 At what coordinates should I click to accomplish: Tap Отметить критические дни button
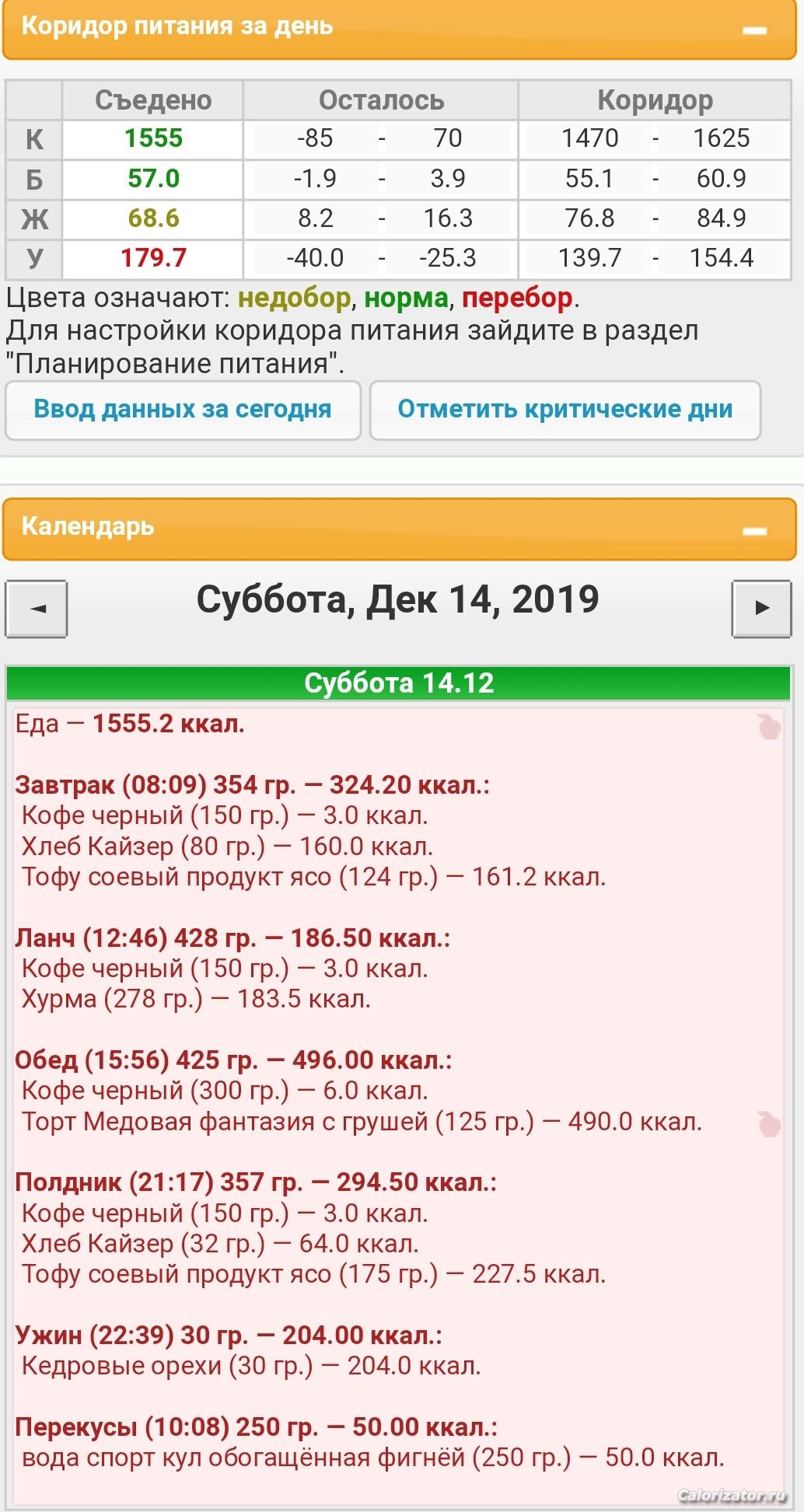pyautogui.click(x=565, y=410)
